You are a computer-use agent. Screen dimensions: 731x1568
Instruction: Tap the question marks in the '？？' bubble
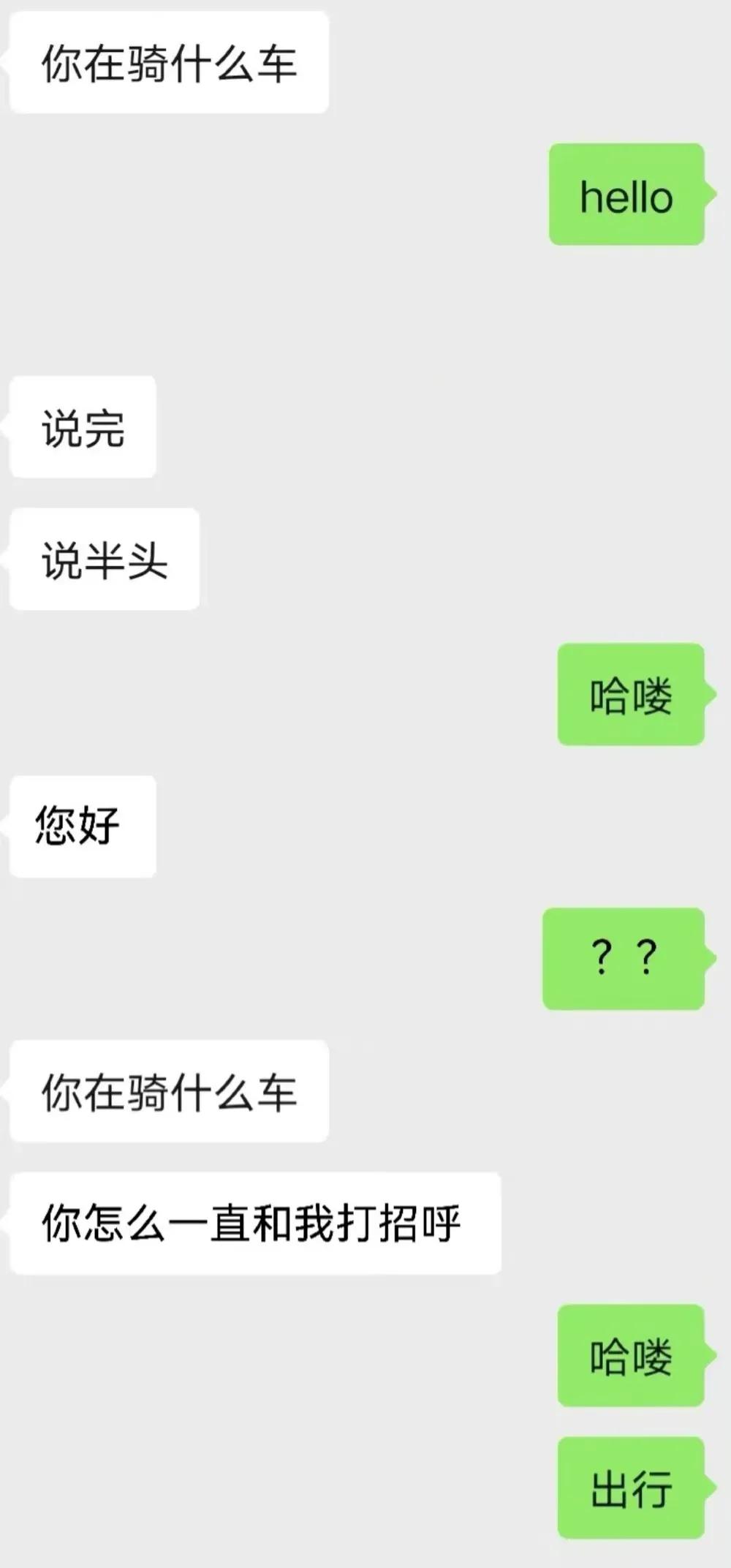tap(623, 953)
